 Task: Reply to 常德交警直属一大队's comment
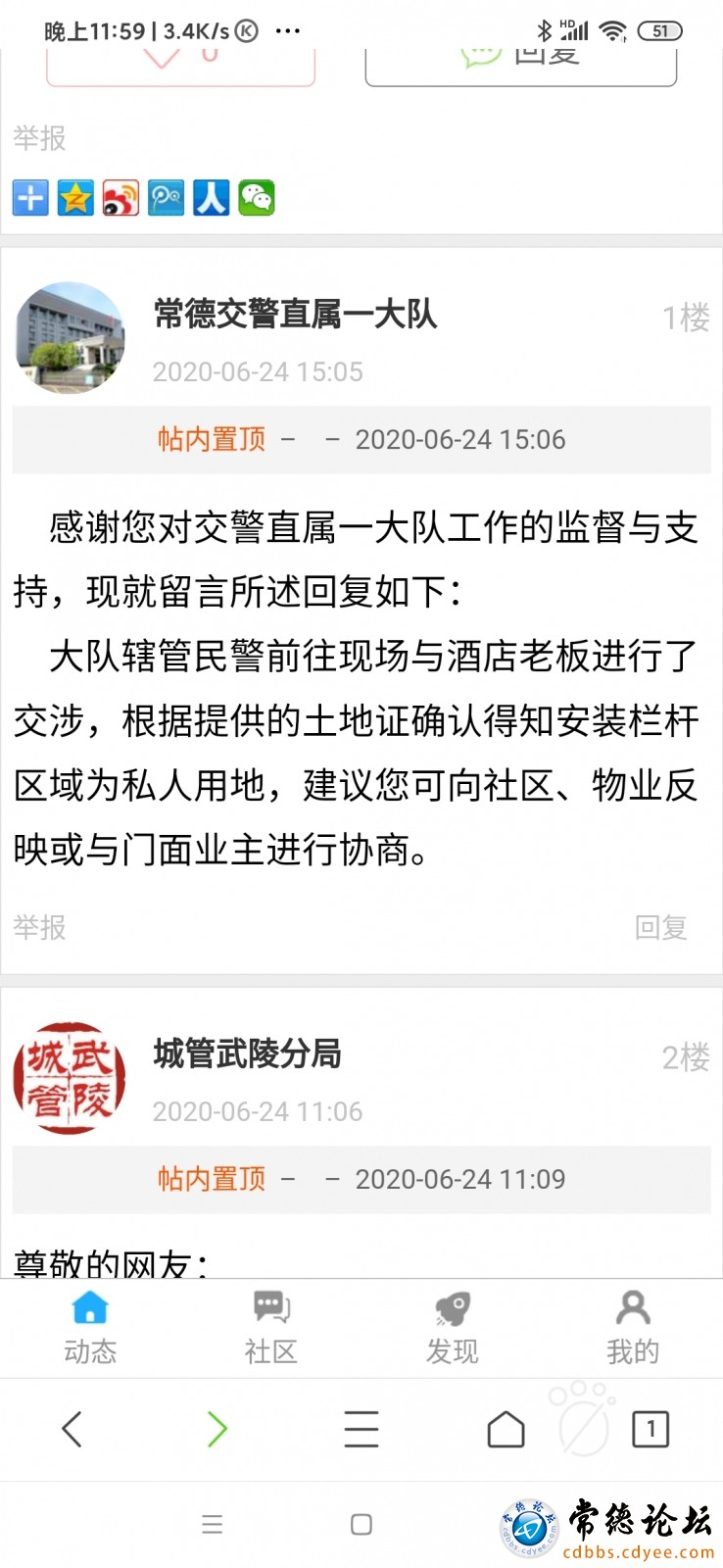coord(660,927)
